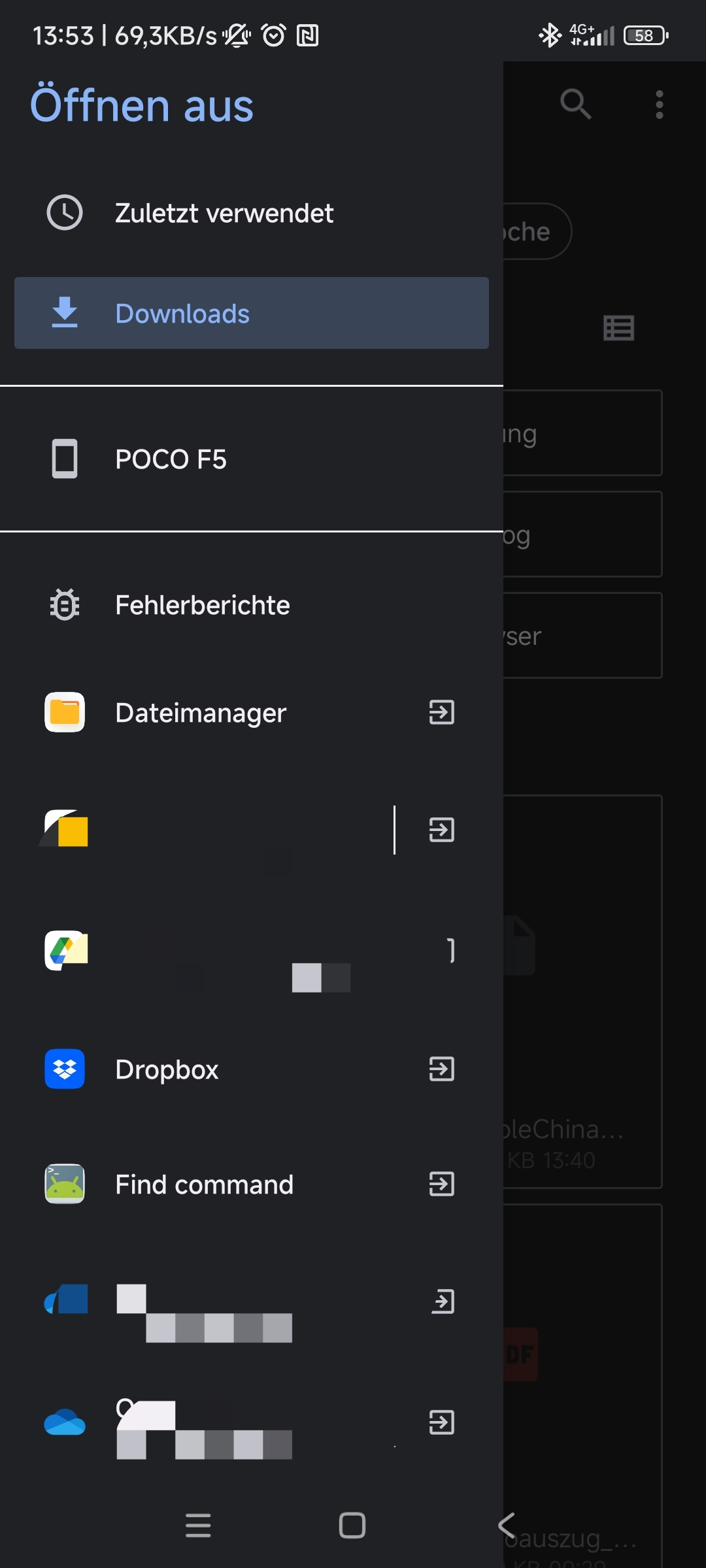
Task: Tap the search magnifier icon
Action: 575,104
